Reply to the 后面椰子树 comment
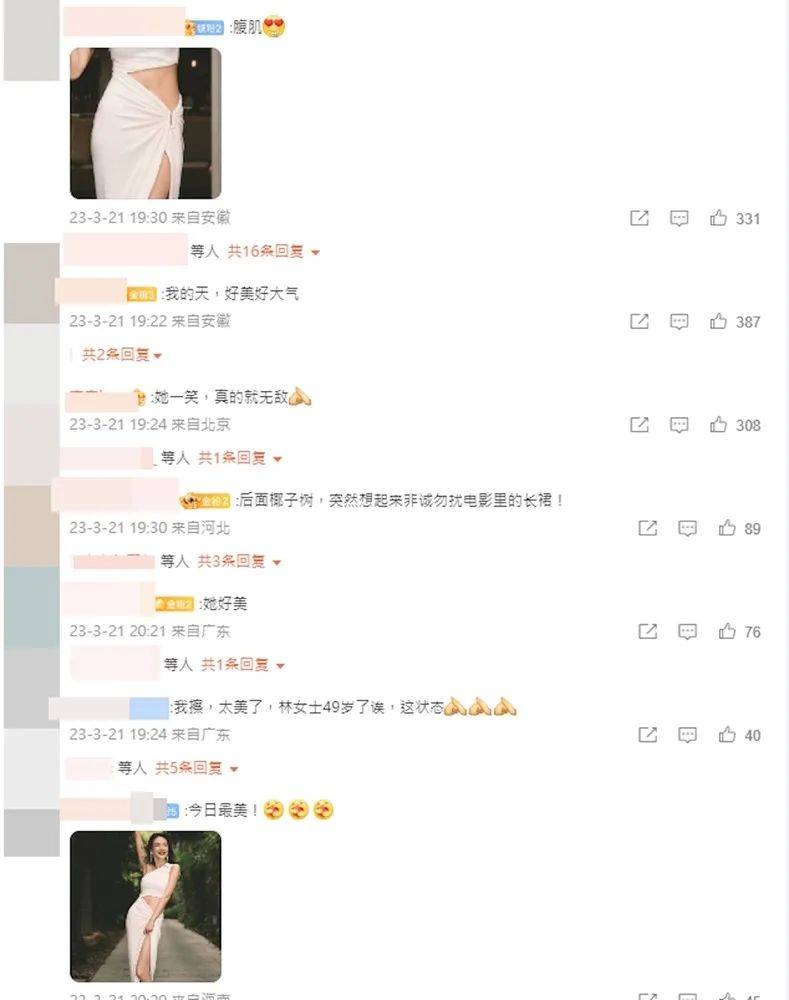This screenshot has height=1000, width=789. click(688, 528)
